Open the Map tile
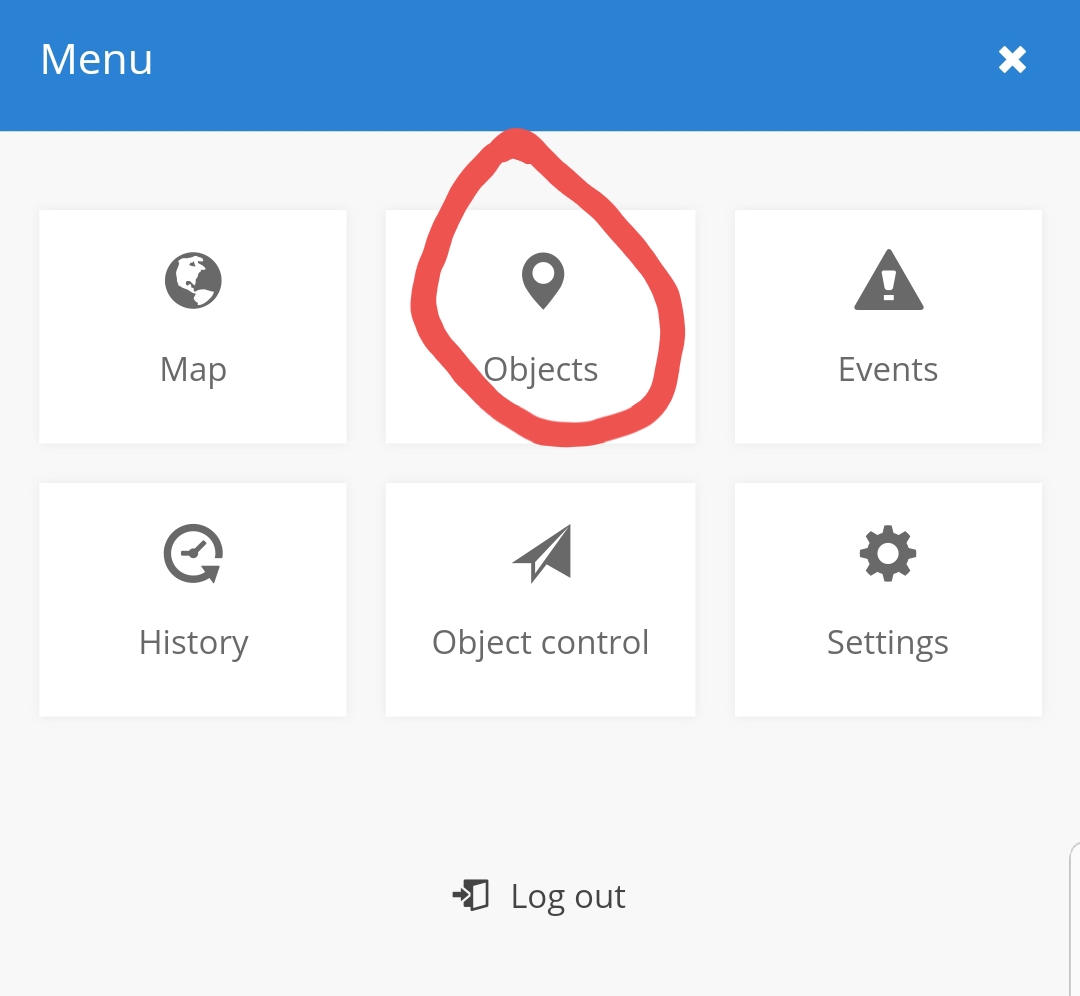This screenshot has height=996, width=1080. coord(193,326)
